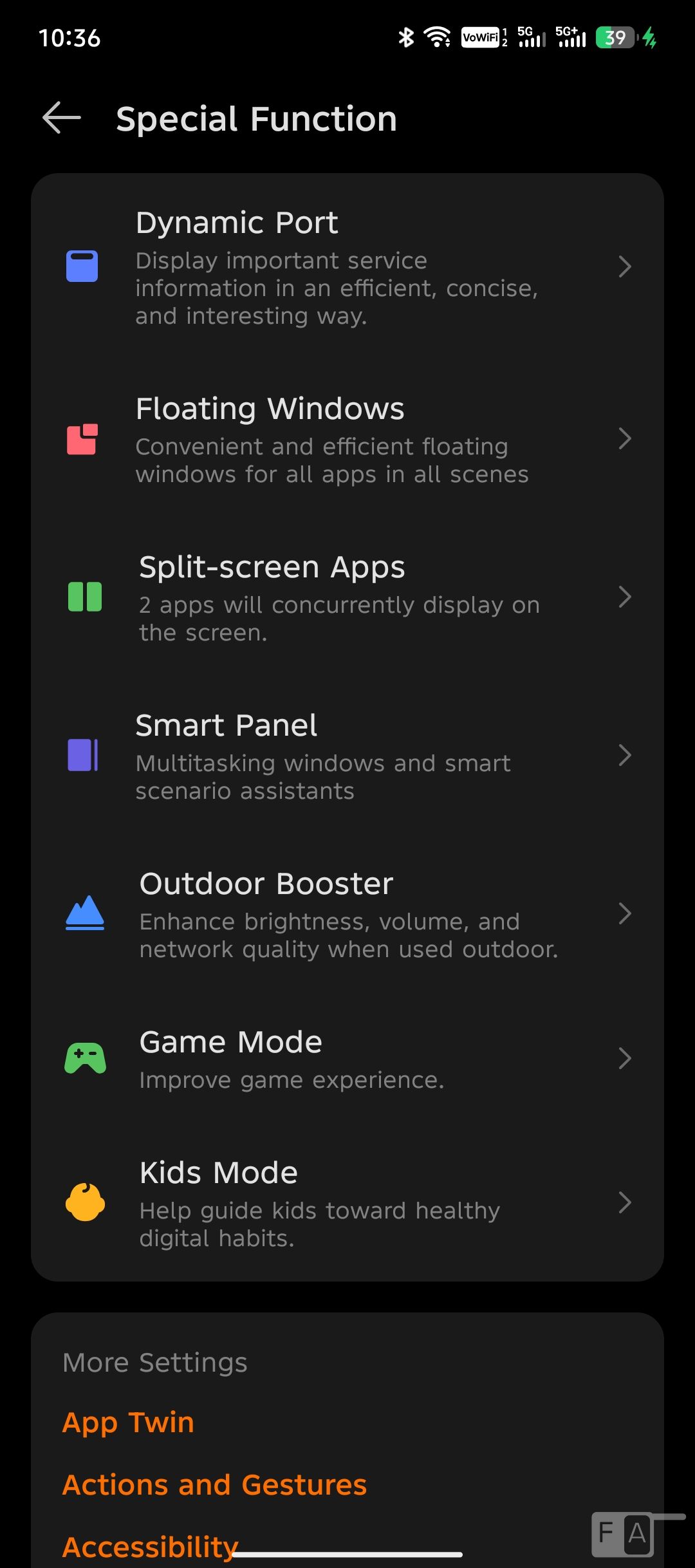Open Kids Mode
Screen dimensions: 695x1568
(347, 1202)
